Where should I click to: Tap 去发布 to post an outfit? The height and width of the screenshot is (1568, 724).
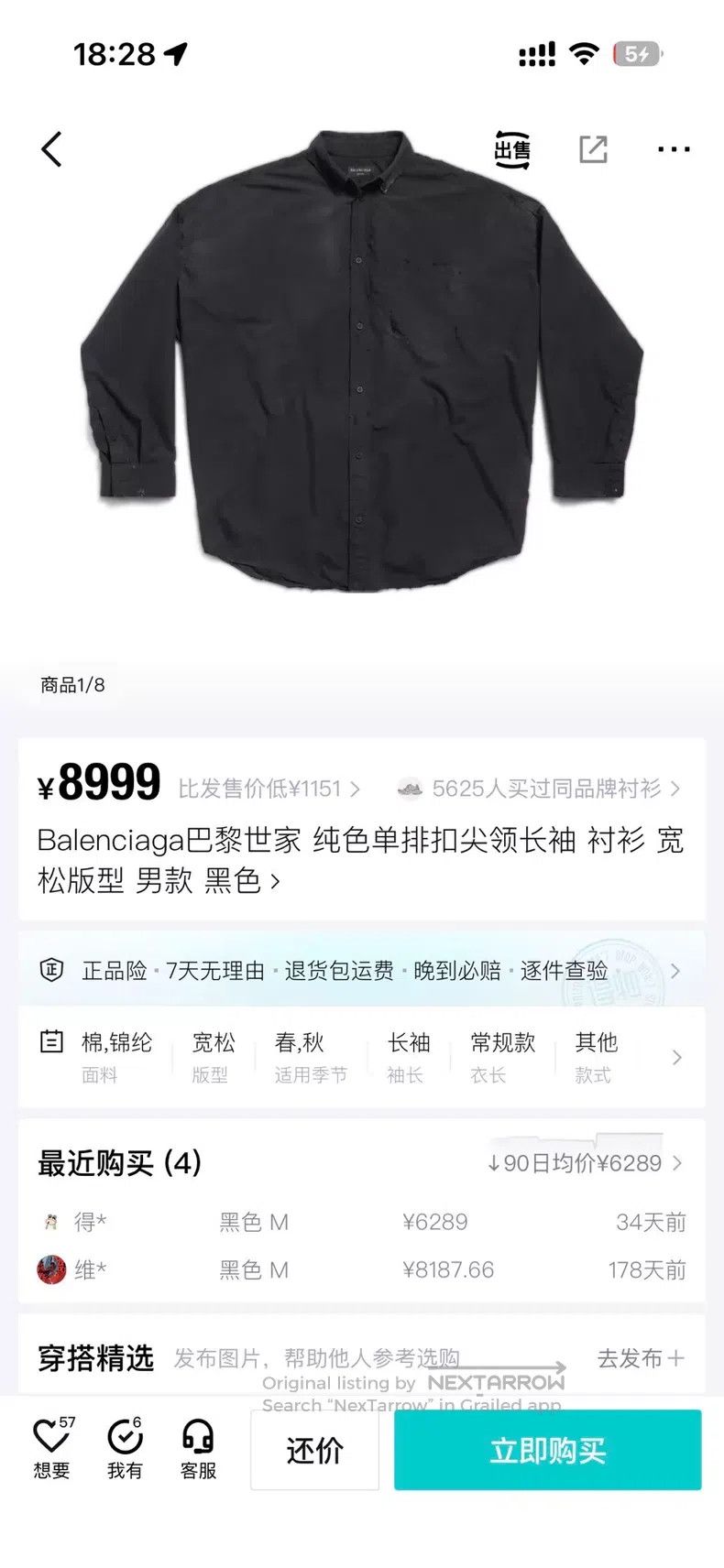click(641, 1358)
